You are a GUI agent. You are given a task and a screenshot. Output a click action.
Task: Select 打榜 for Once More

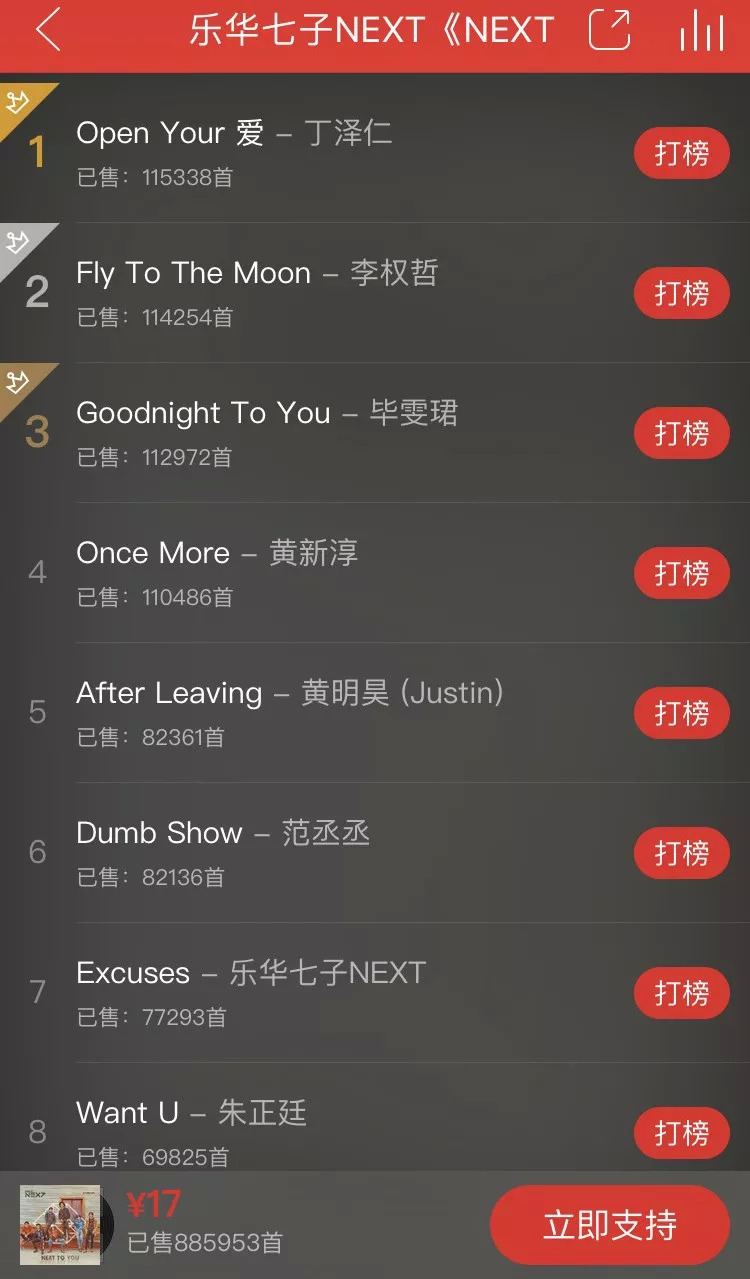[x=681, y=573]
